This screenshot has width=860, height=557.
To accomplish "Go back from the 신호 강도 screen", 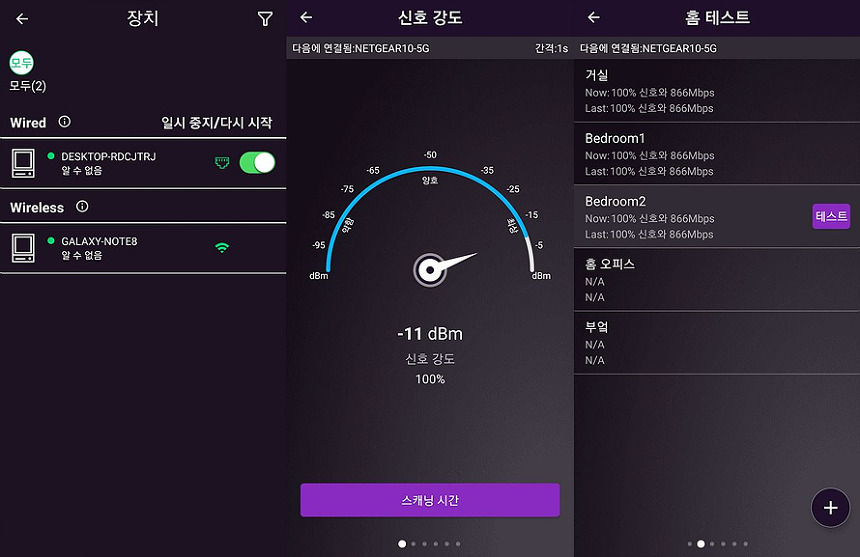I will pos(307,18).
